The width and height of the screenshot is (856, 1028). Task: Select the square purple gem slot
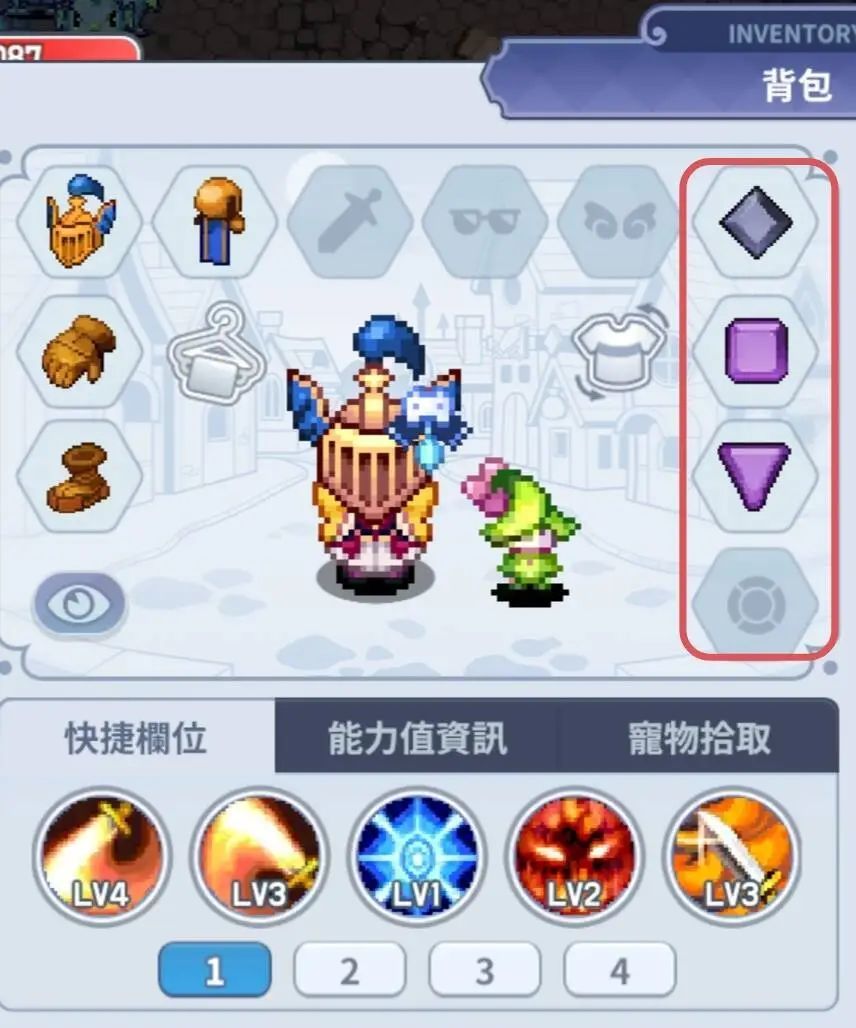[755, 350]
